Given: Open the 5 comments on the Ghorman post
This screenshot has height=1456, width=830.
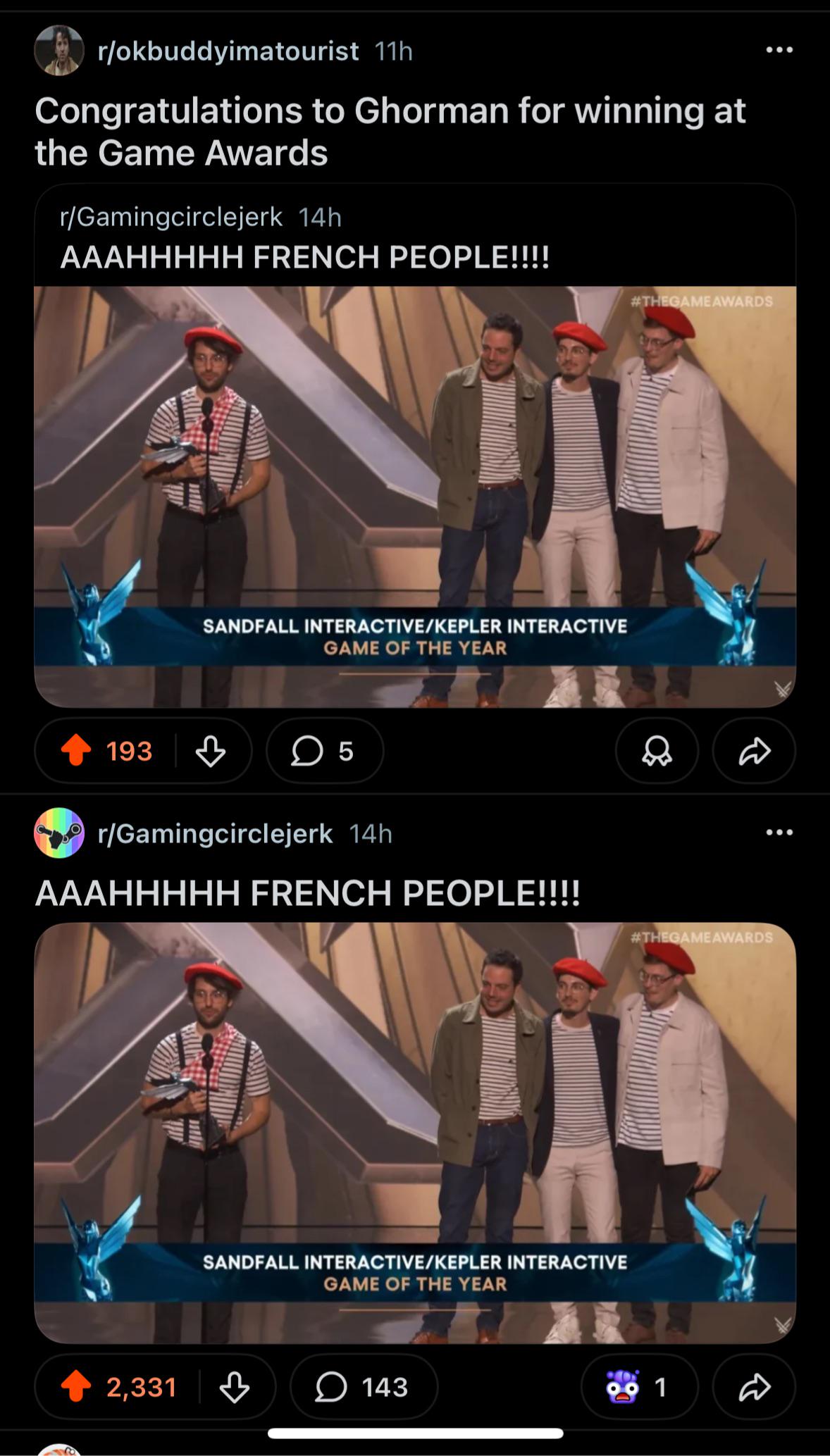Looking at the screenshot, I should pos(324,751).
